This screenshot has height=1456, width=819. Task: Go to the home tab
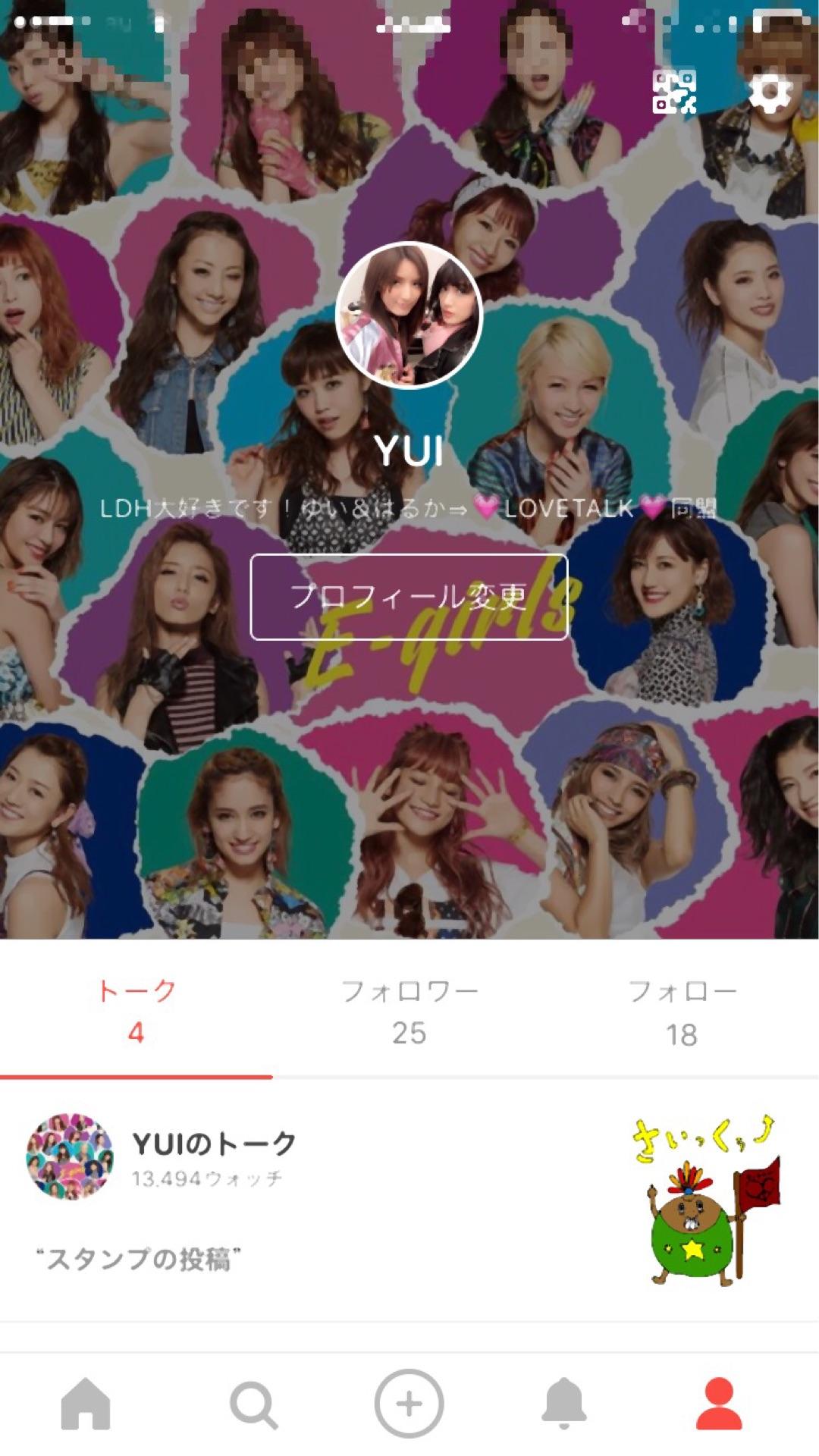[x=86, y=1404]
